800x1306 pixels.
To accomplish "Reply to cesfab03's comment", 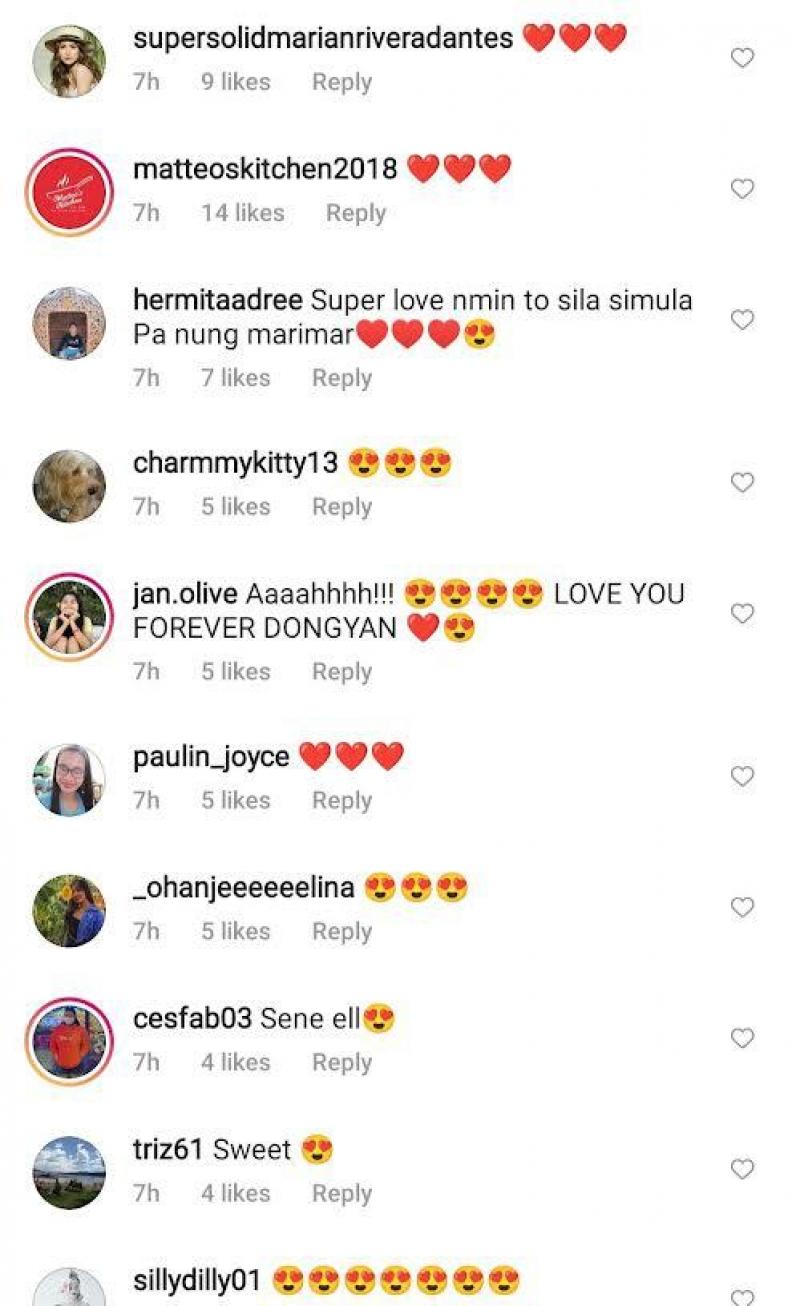I will tap(341, 1062).
